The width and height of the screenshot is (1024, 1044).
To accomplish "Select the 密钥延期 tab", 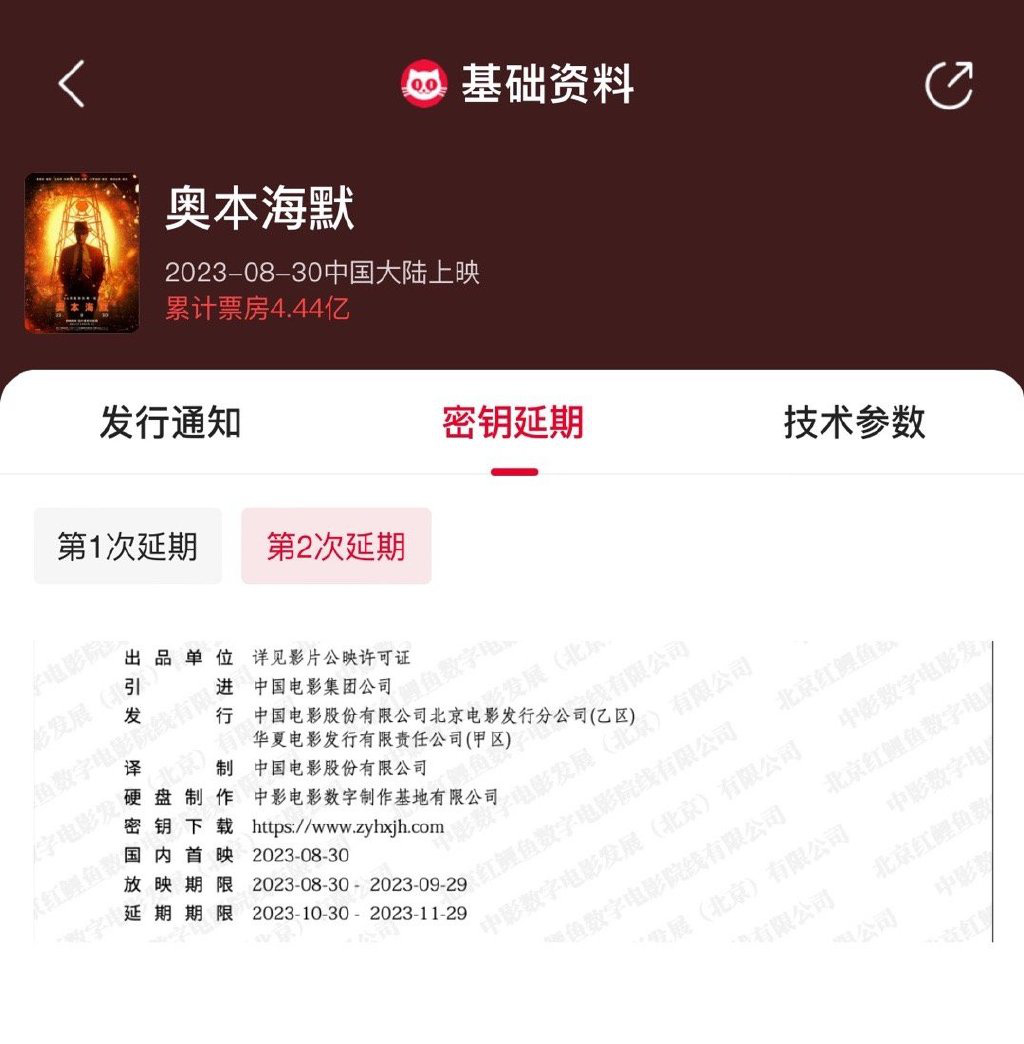I will [513, 423].
